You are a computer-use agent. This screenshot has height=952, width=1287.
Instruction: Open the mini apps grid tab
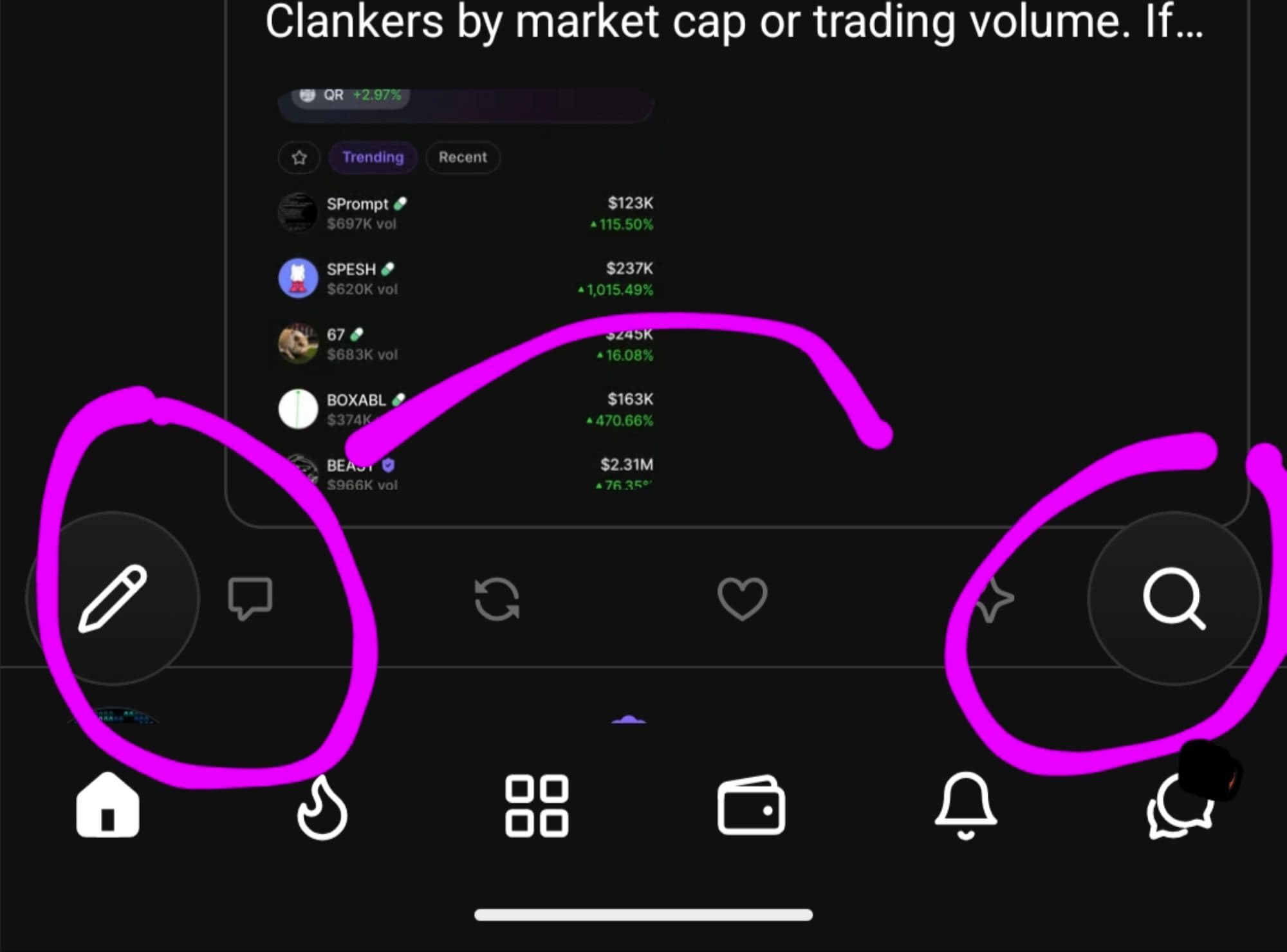tap(537, 806)
